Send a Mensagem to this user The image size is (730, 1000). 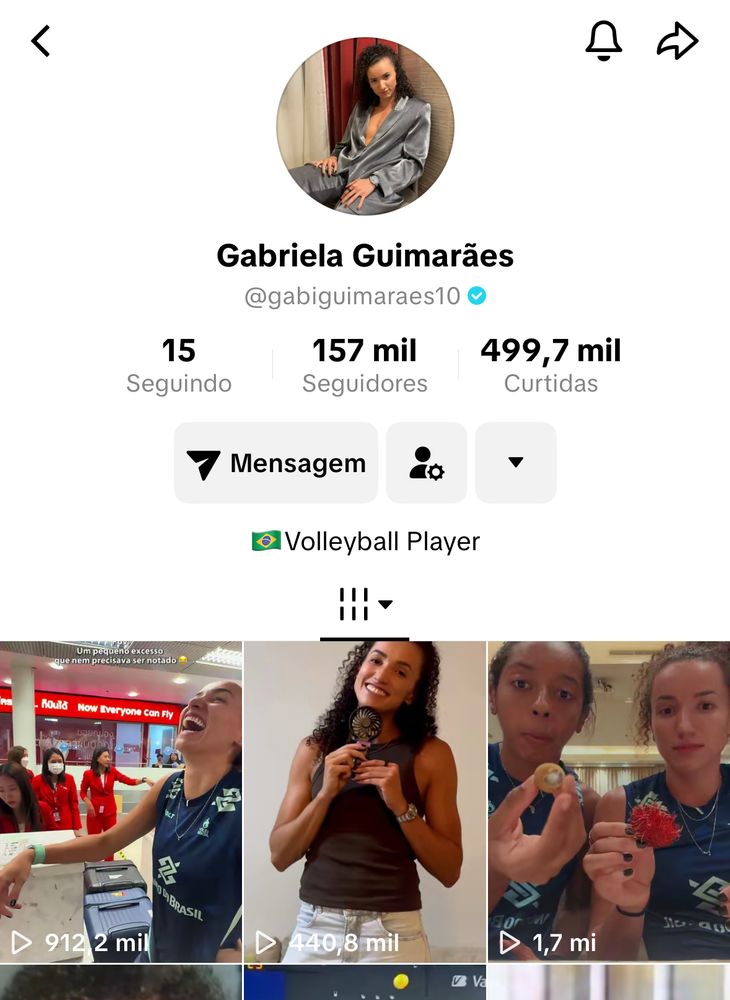pyautogui.click(x=276, y=463)
